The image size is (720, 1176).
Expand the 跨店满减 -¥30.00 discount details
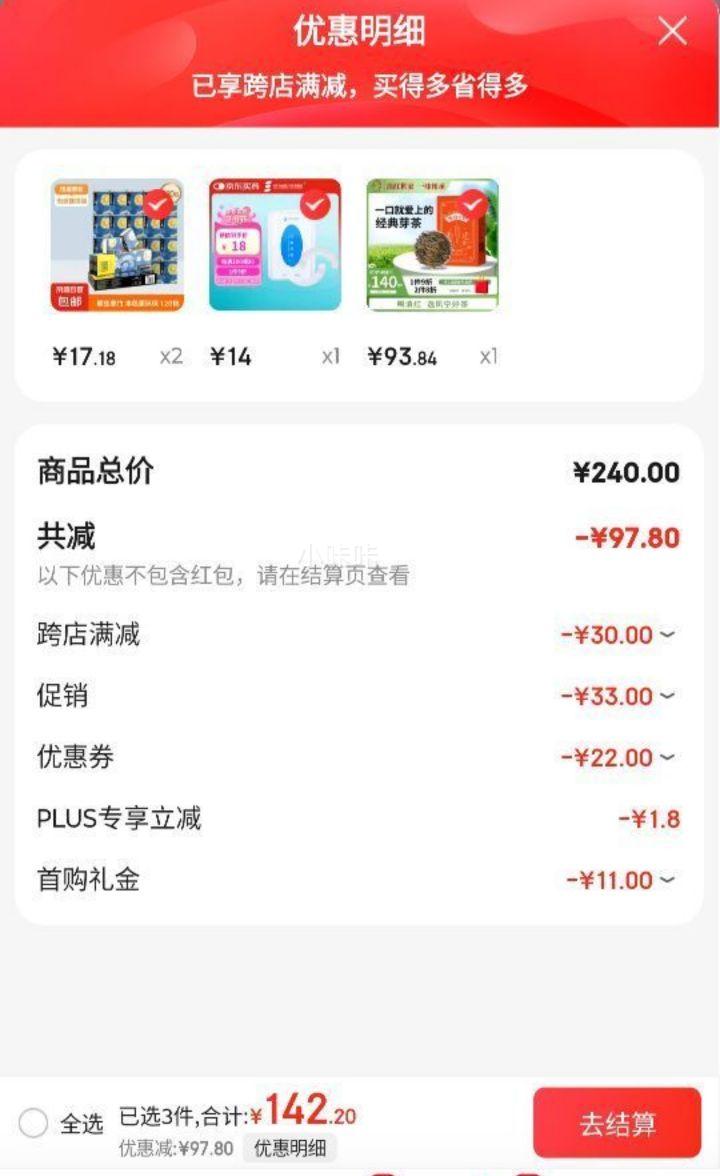point(667,635)
